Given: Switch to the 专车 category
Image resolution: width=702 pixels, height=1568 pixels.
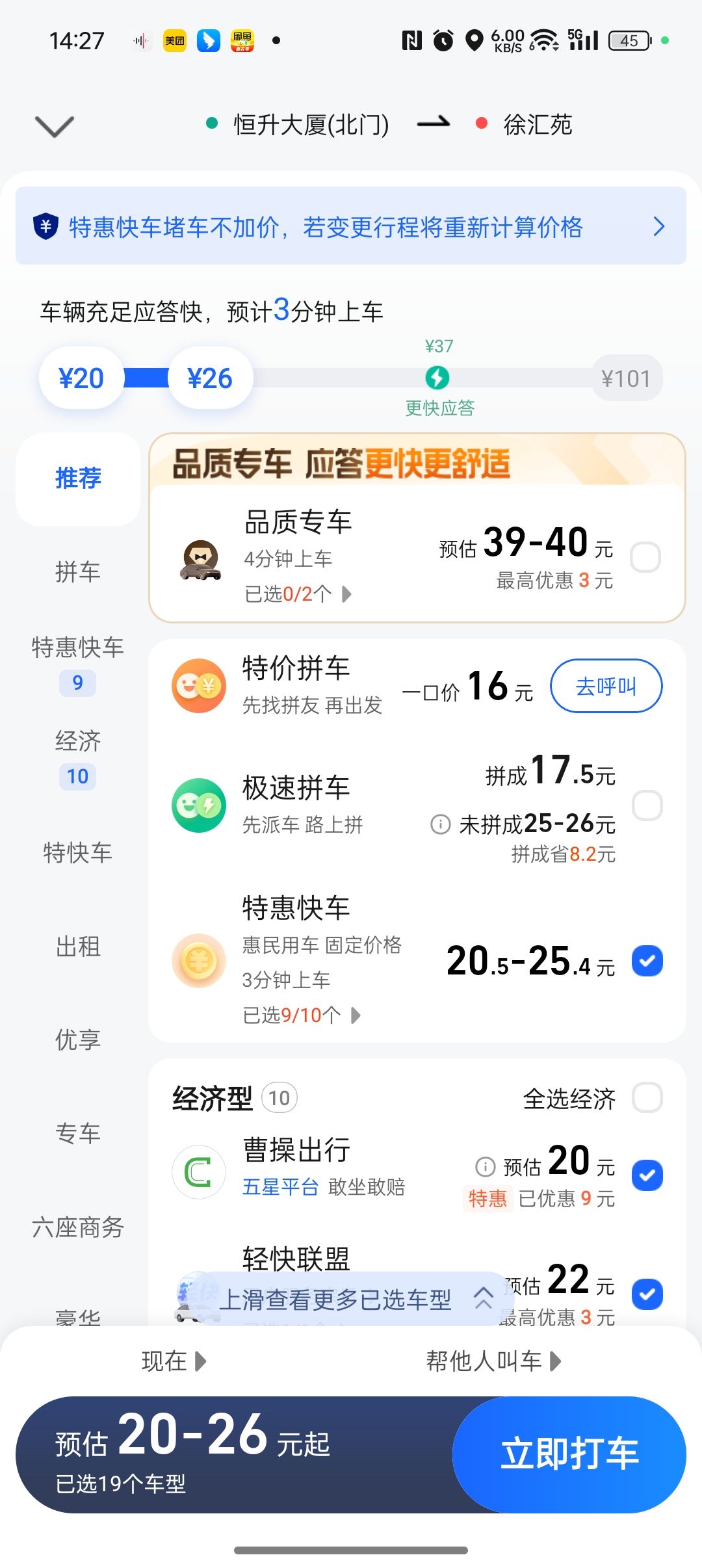Looking at the screenshot, I should tap(77, 1134).
